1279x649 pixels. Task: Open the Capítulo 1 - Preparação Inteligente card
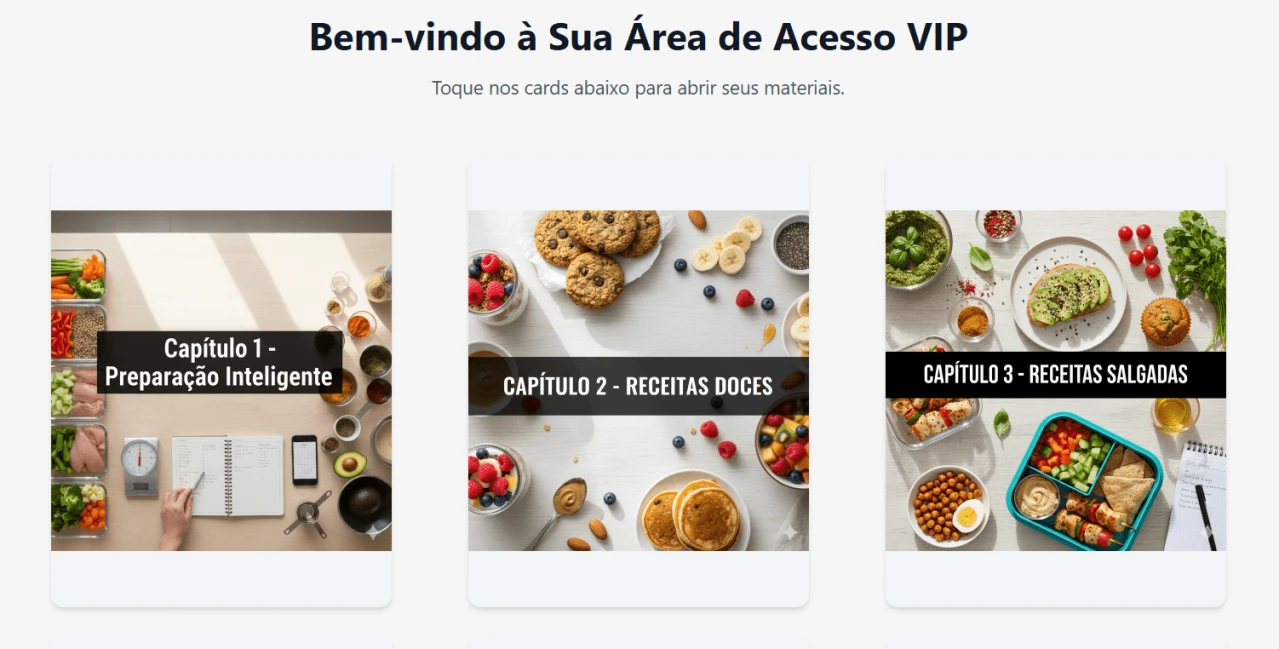coord(221,381)
